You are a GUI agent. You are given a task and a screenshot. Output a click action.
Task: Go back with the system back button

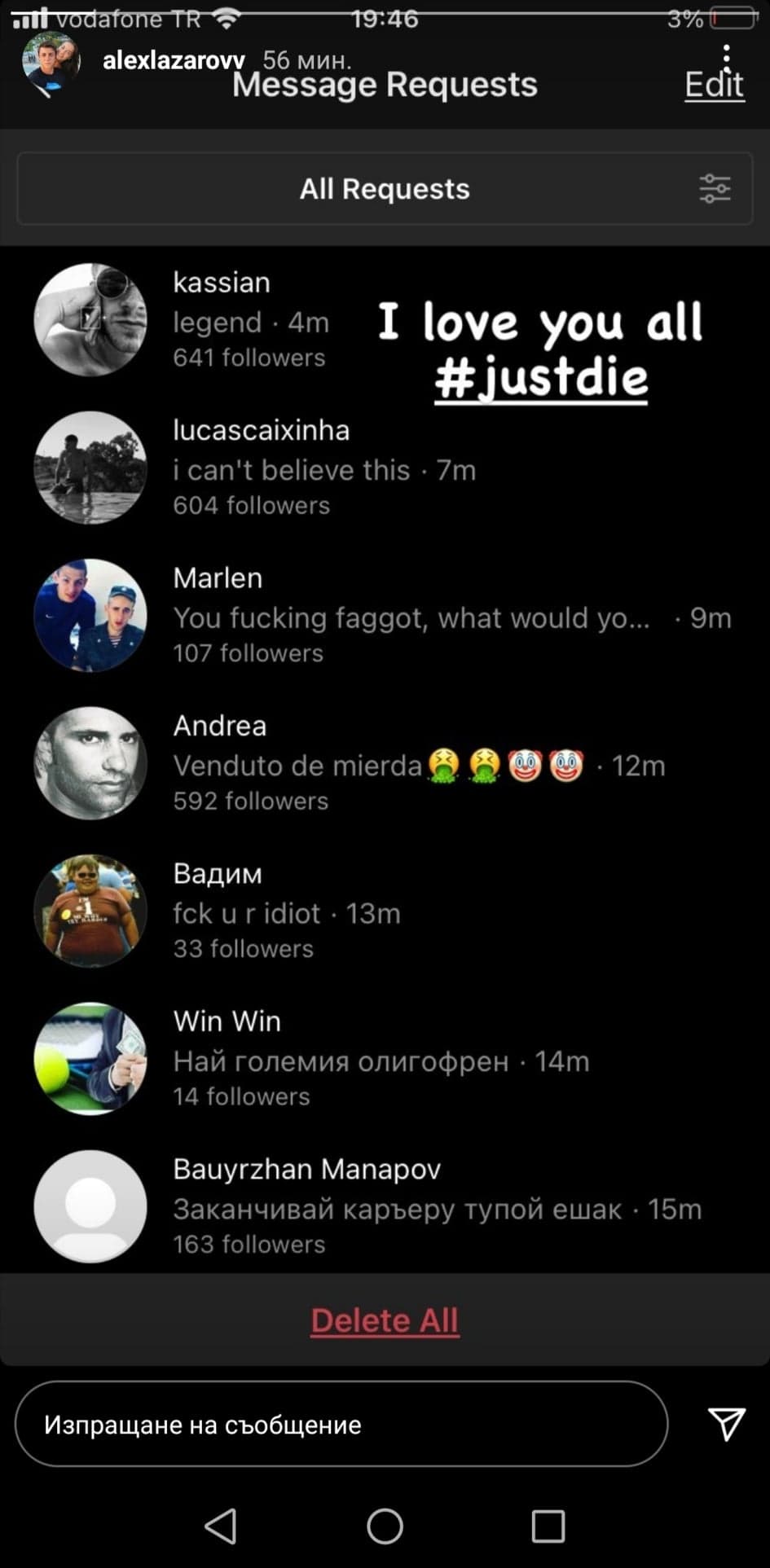tap(221, 1526)
